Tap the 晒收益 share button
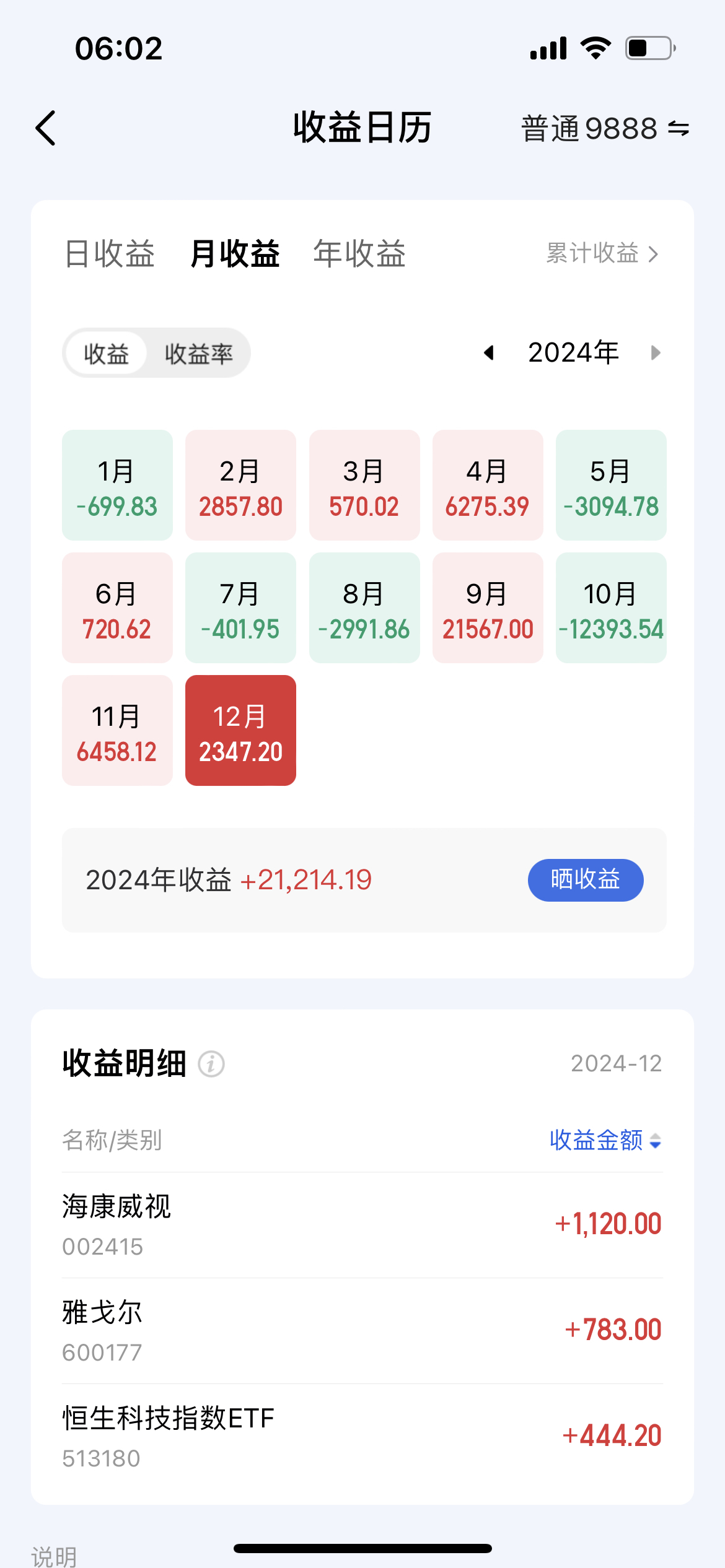725x1568 pixels. pos(585,879)
